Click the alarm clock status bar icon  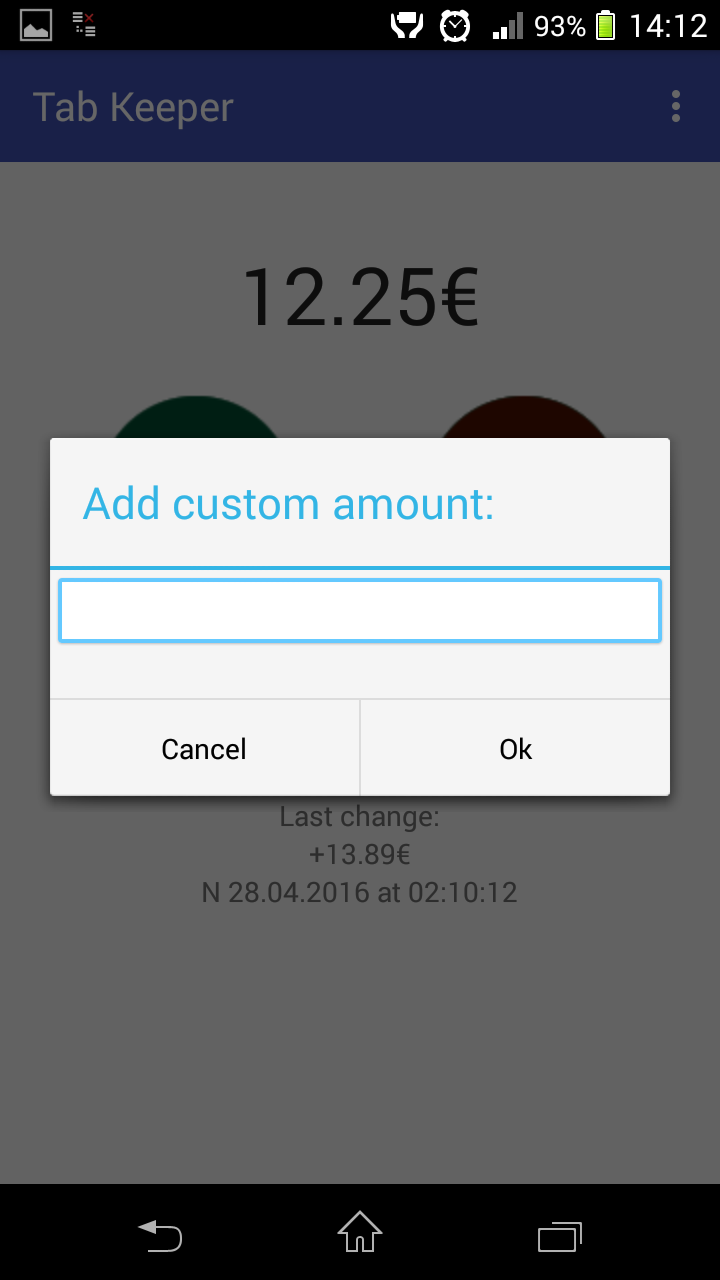(455, 25)
